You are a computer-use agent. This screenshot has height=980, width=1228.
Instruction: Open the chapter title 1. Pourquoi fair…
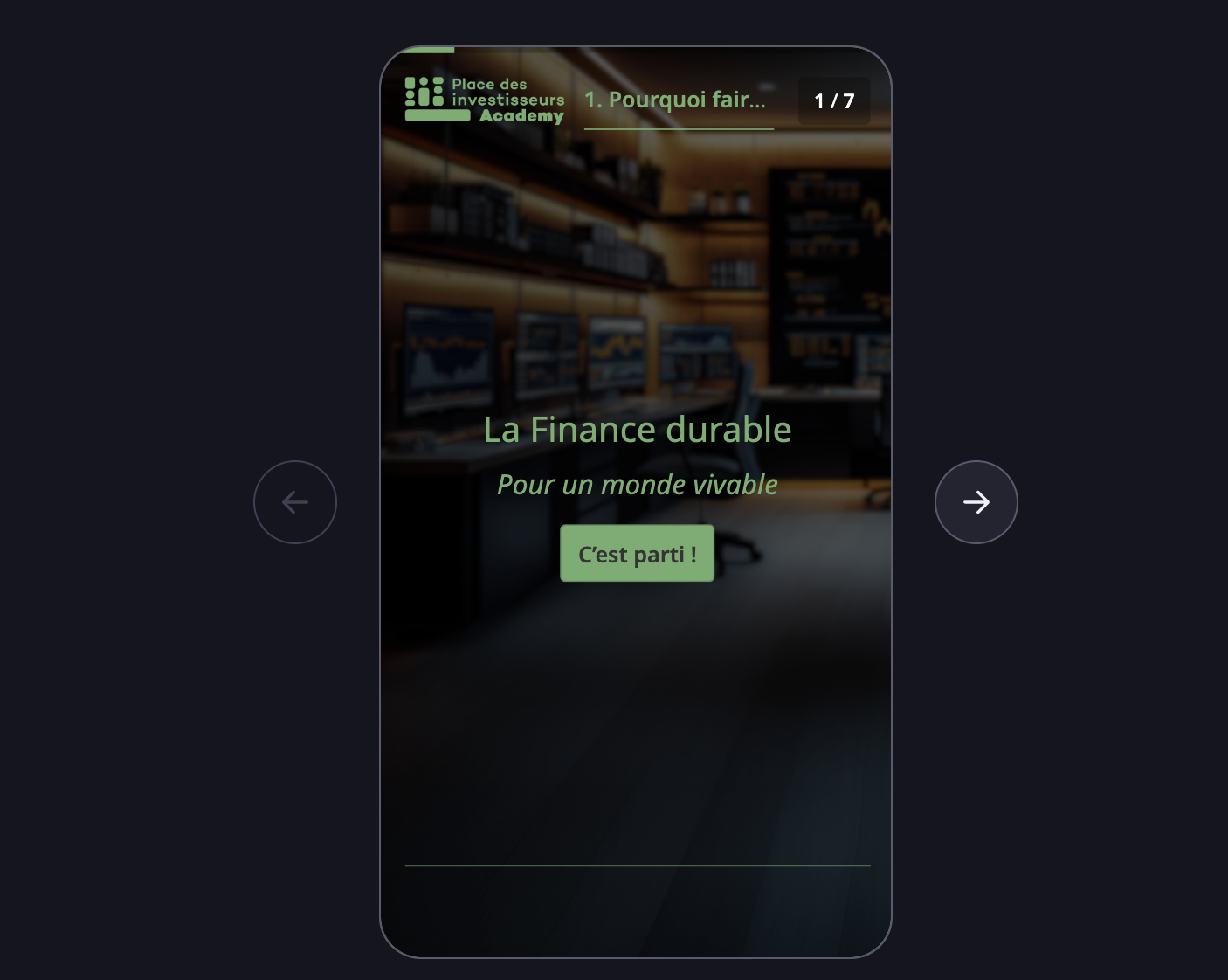678,100
